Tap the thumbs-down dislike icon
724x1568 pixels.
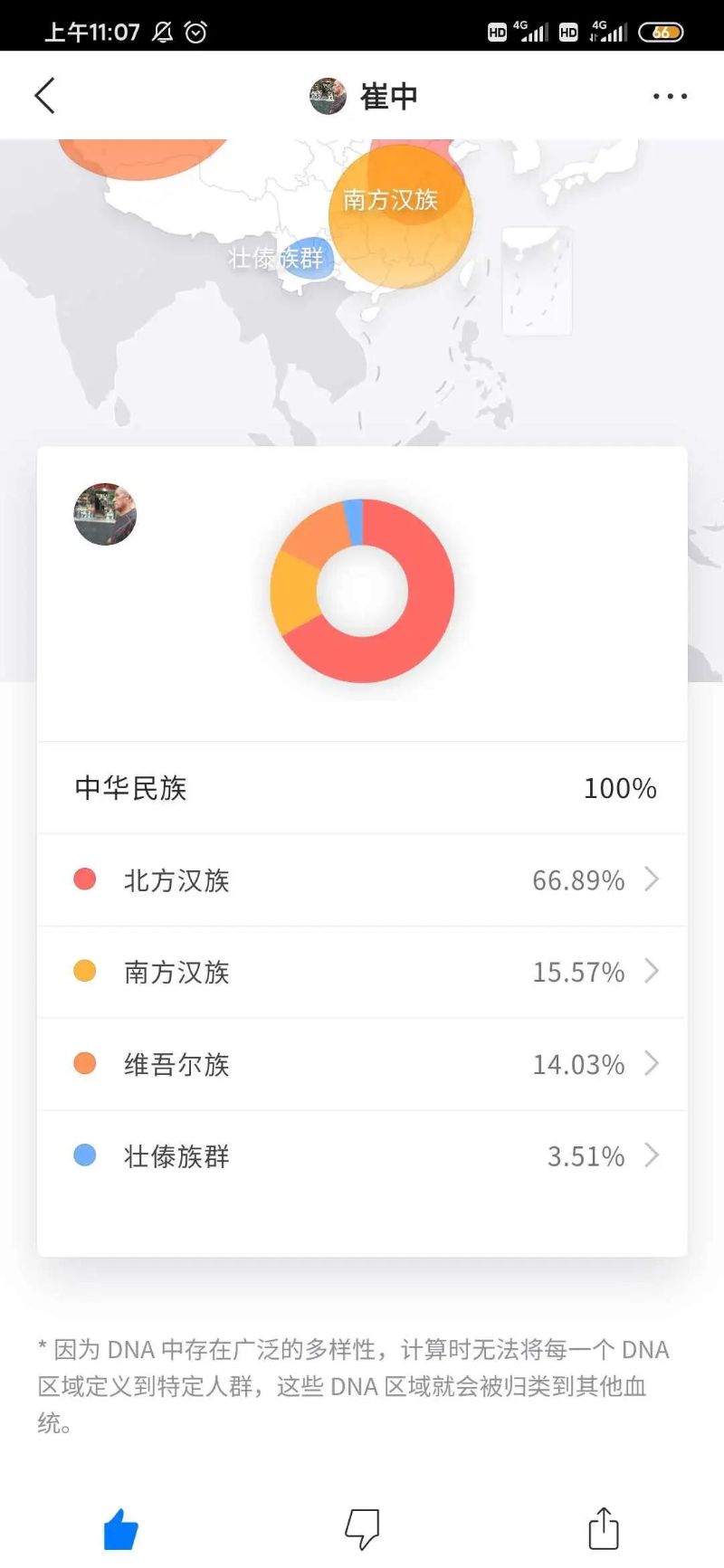(362, 1529)
